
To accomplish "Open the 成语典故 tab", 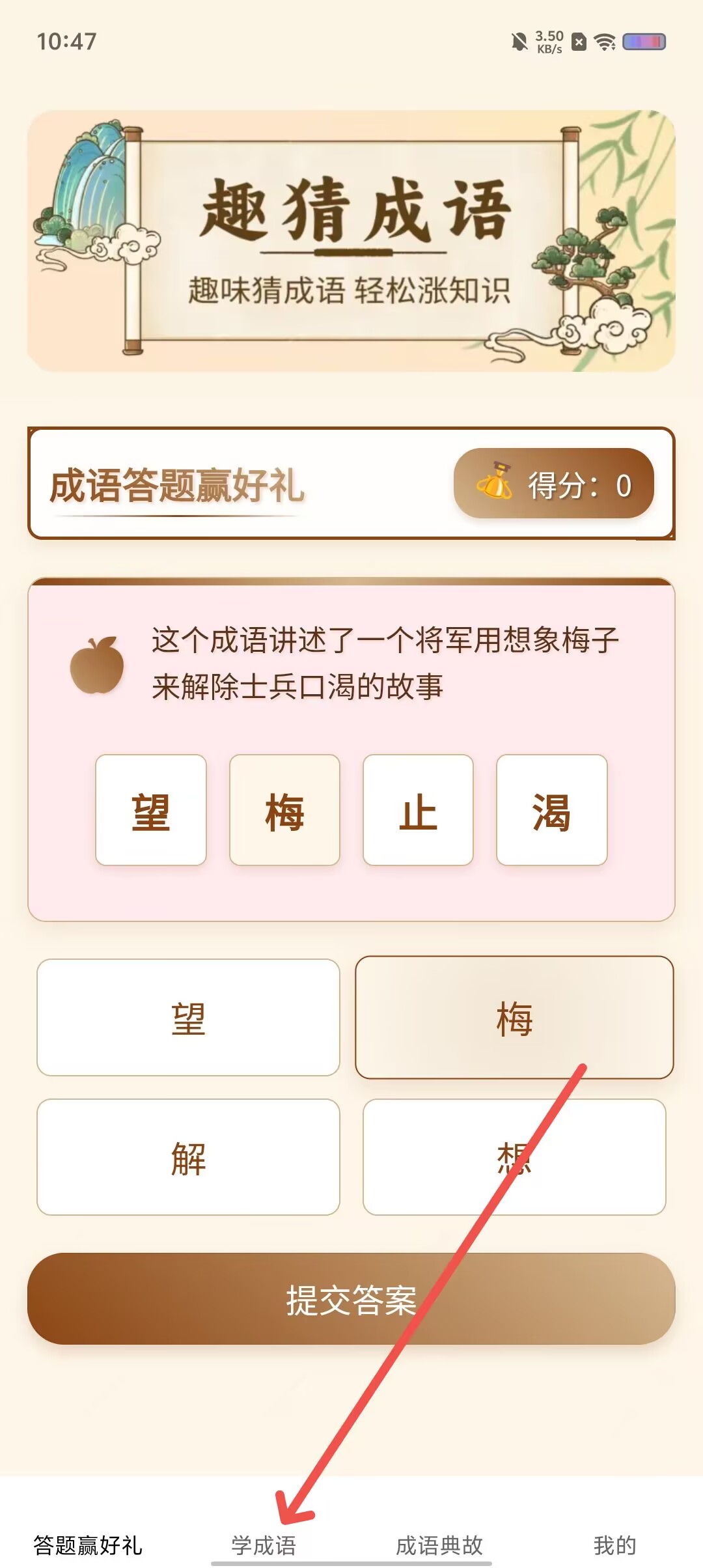I will coord(439,1545).
